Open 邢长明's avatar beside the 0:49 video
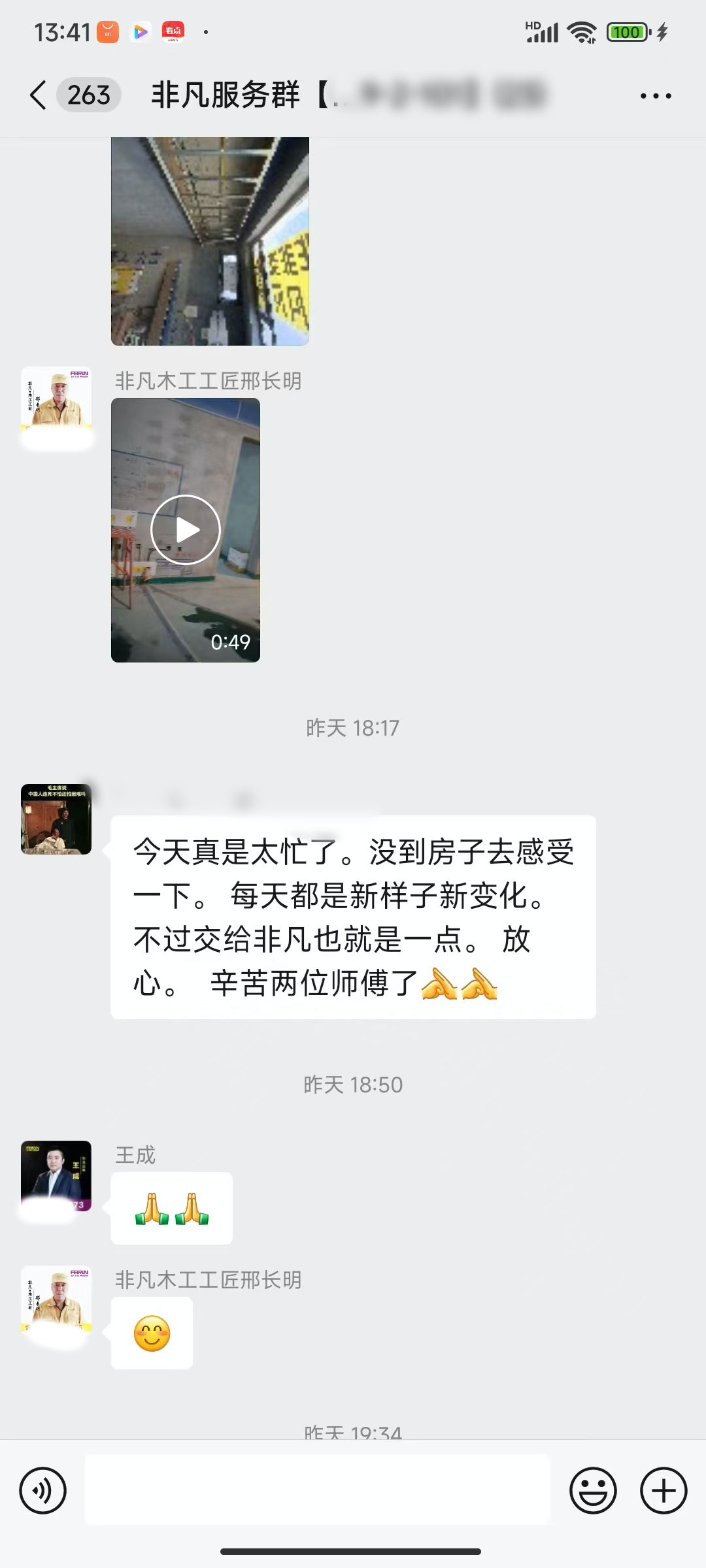This screenshot has height=1568, width=706. point(56,402)
